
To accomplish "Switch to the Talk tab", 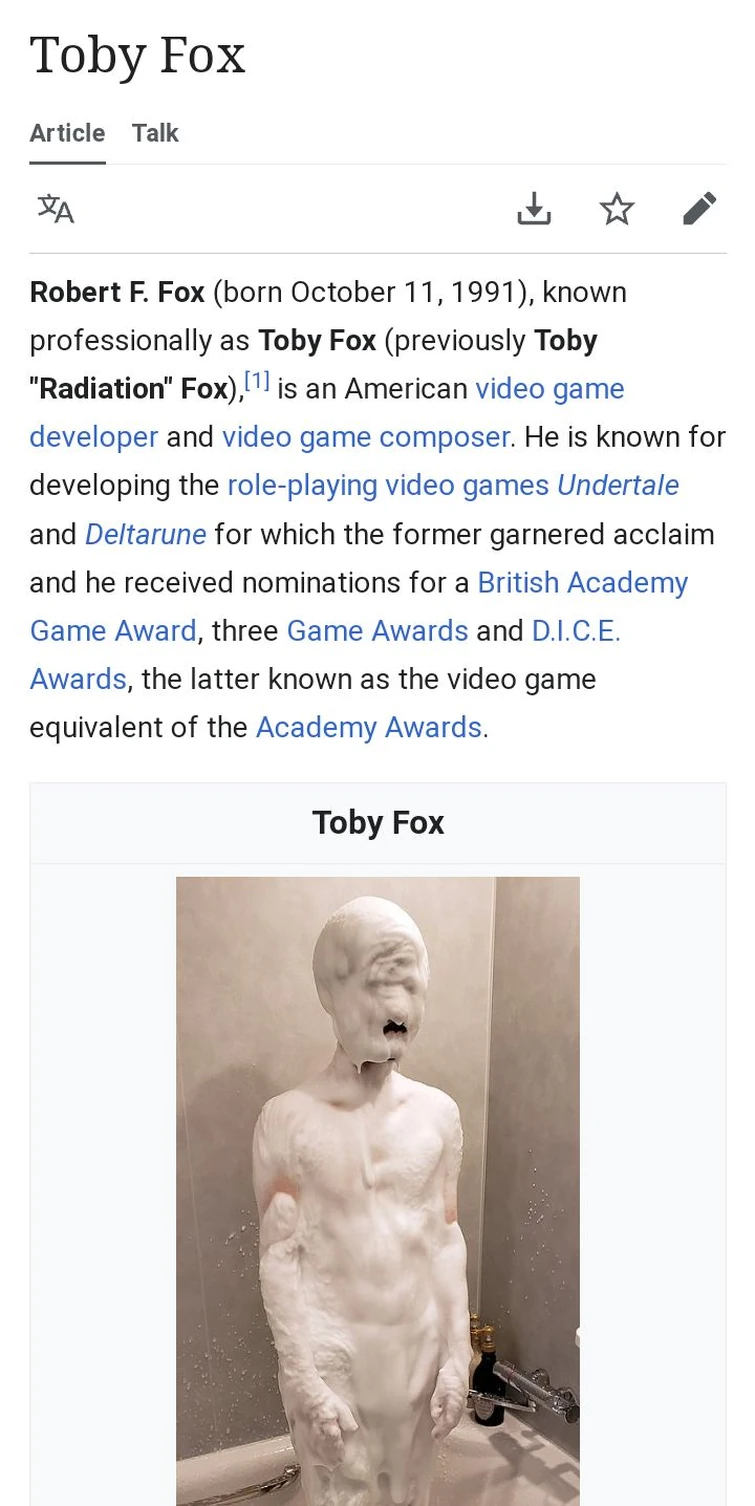I will pyautogui.click(x=155, y=133).
